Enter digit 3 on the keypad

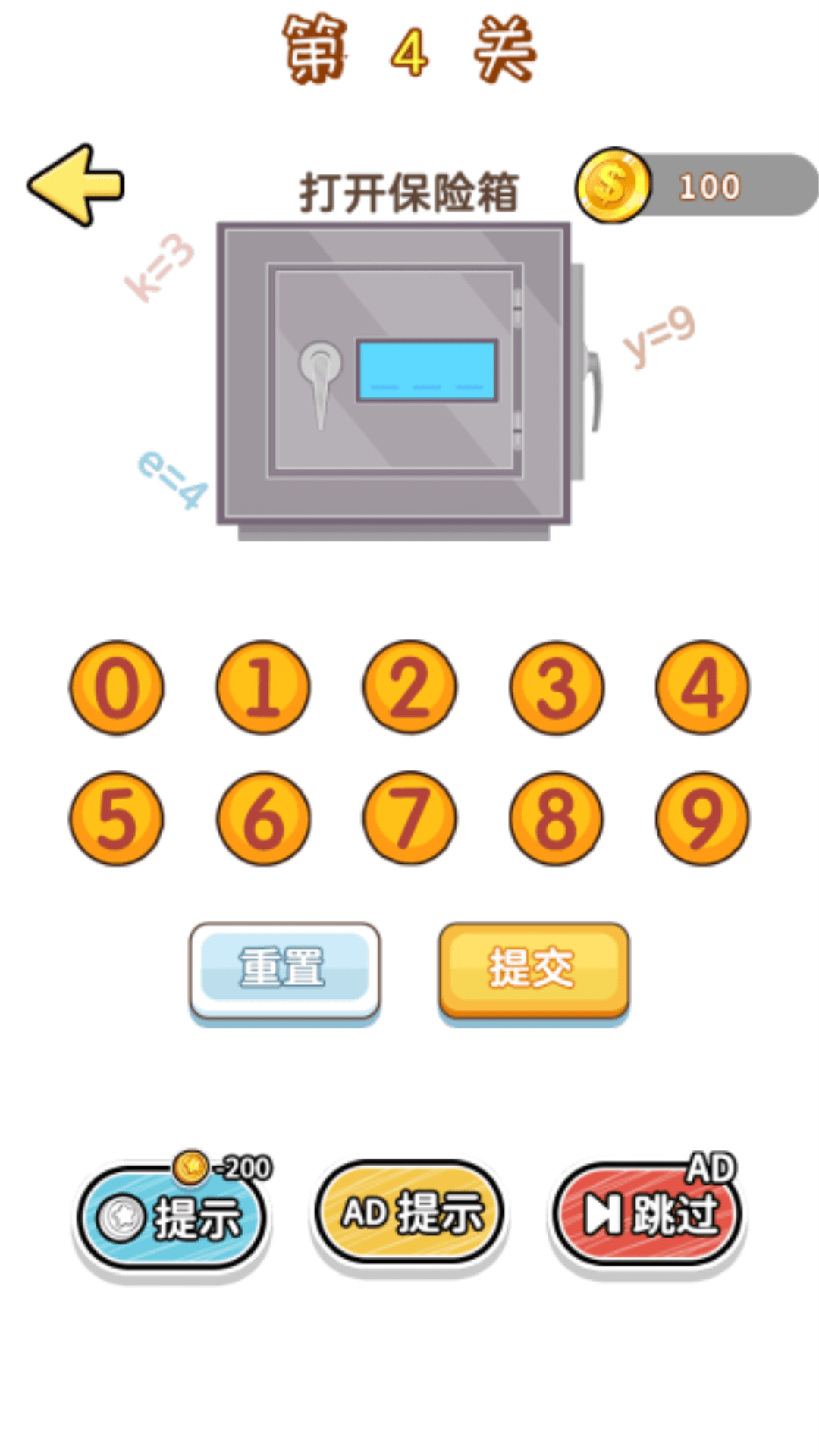(x=557, y=688)
